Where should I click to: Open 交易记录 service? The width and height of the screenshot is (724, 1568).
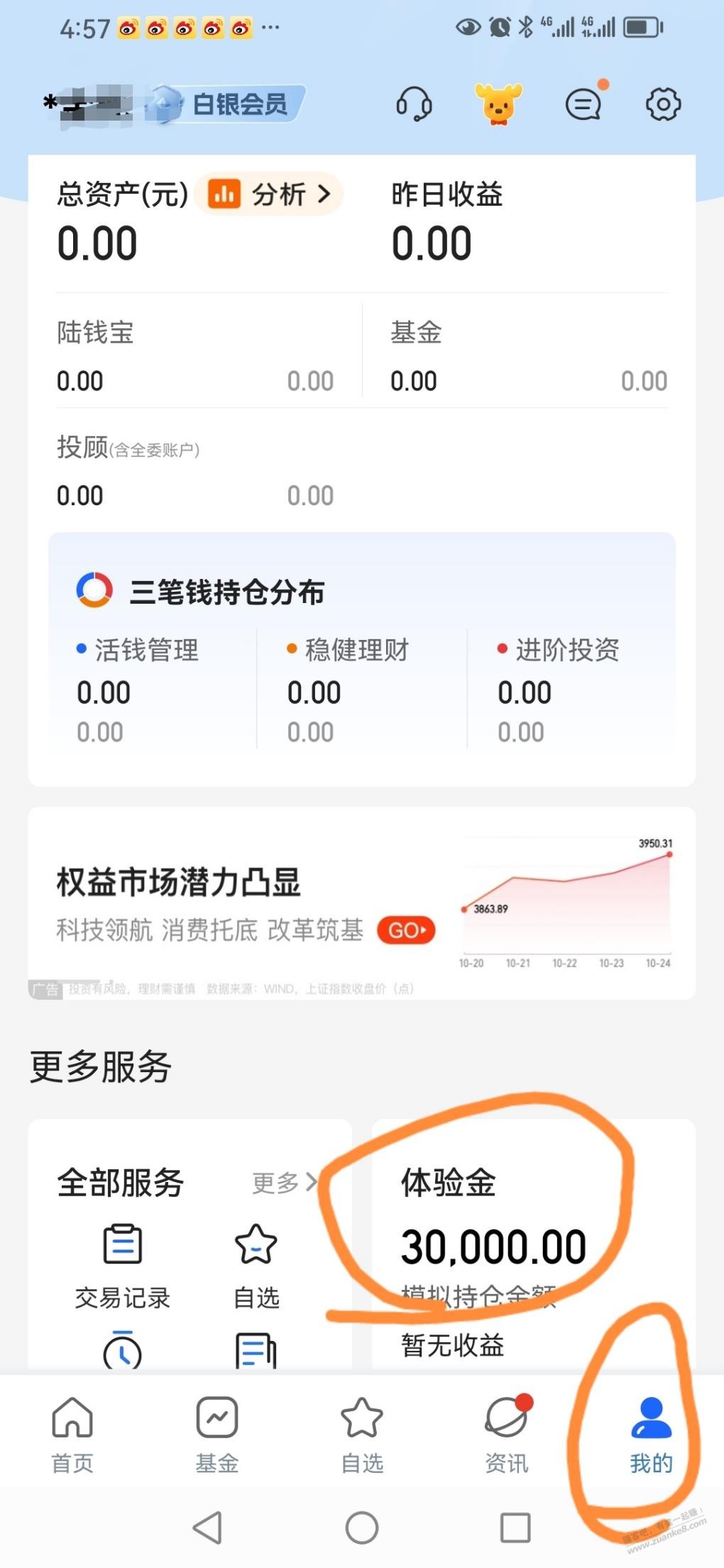pos(123,1266)
